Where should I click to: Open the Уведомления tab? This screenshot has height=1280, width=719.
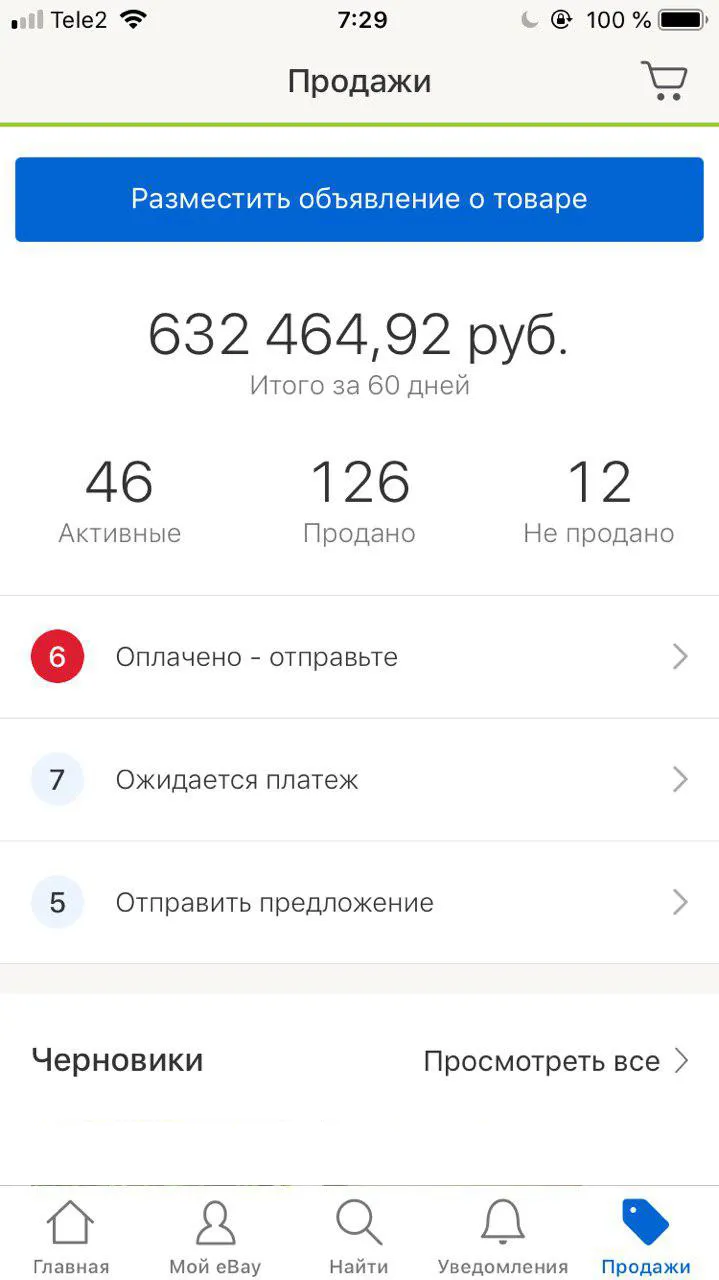tap(502, 1237)
